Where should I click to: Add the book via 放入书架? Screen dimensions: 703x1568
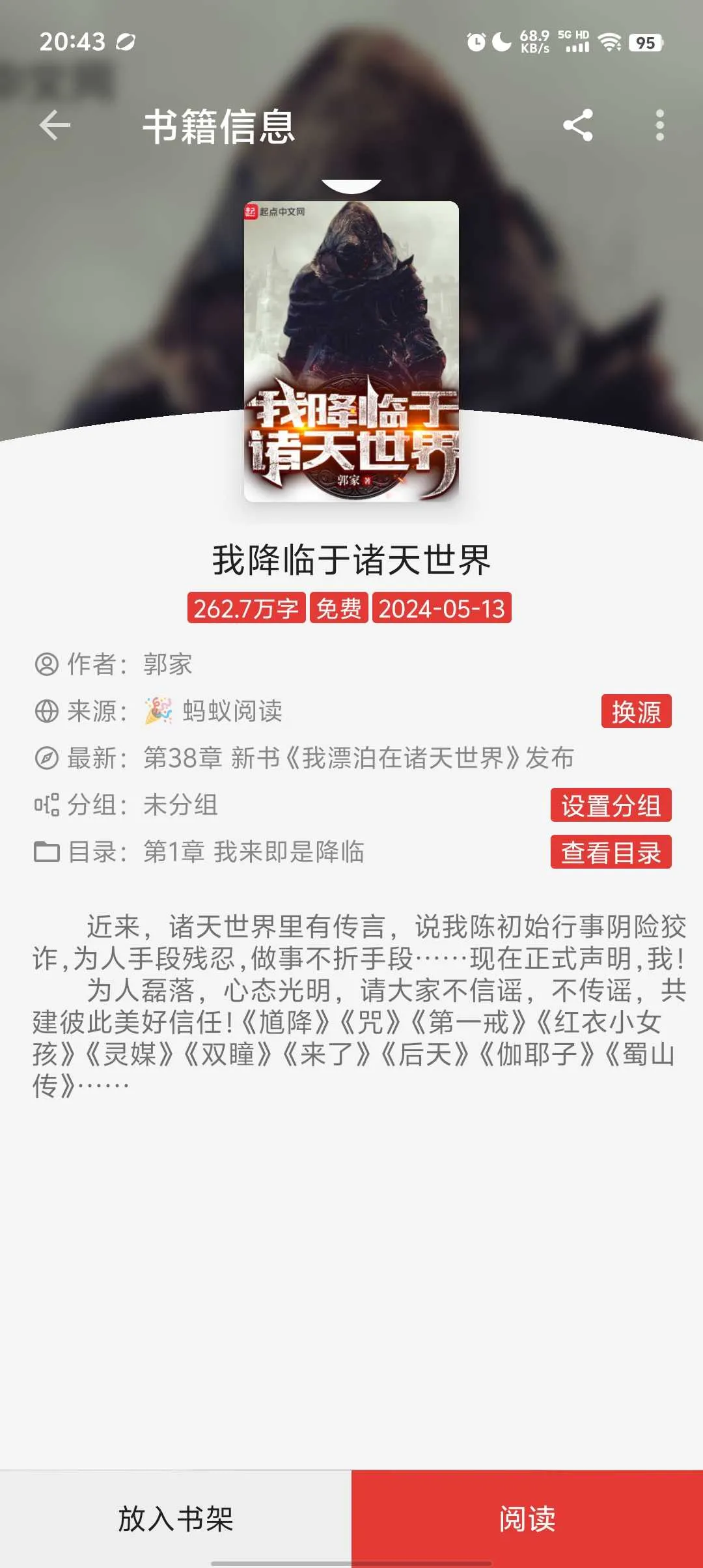[176, 1519]
